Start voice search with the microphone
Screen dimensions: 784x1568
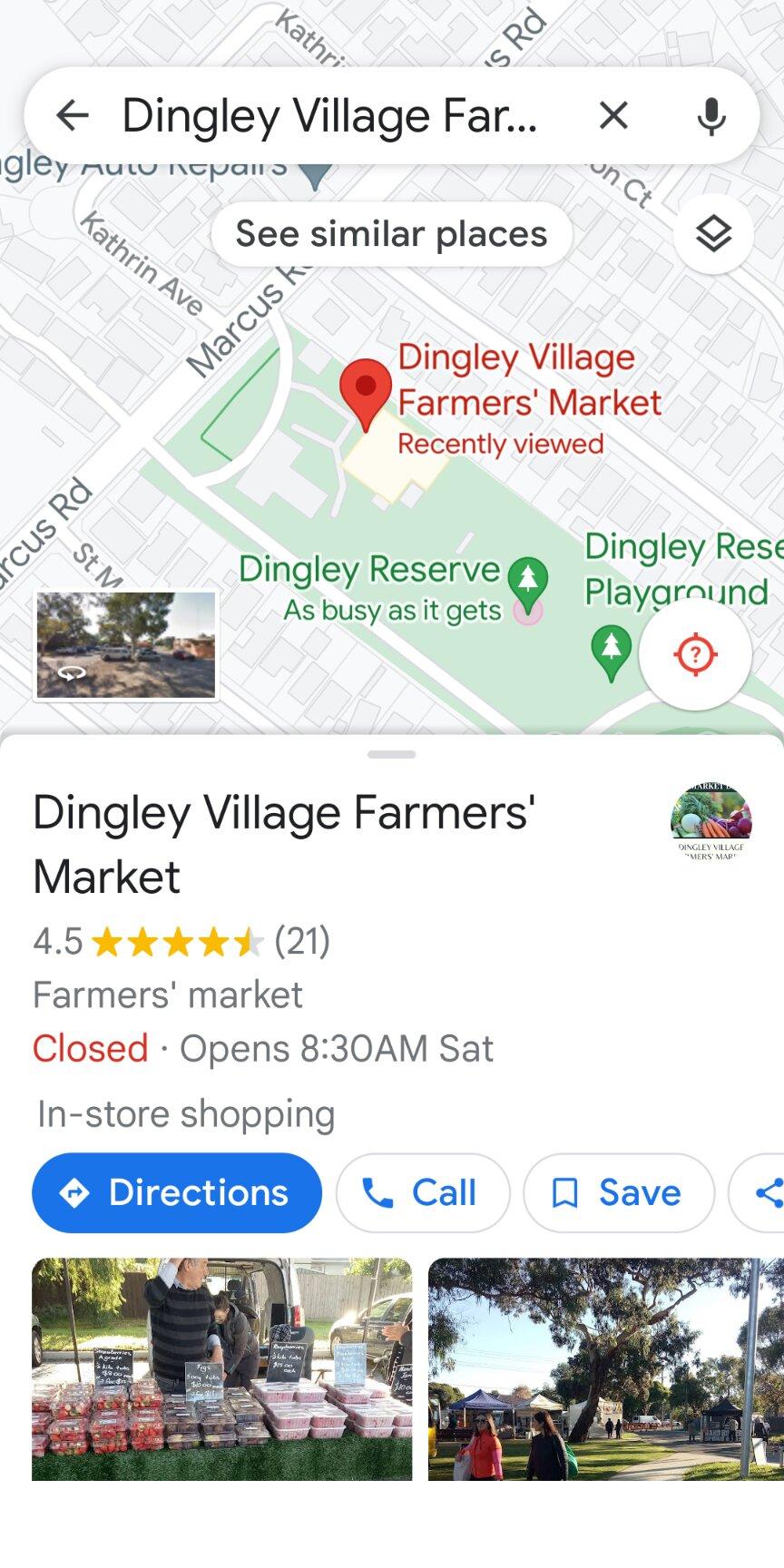711,115
